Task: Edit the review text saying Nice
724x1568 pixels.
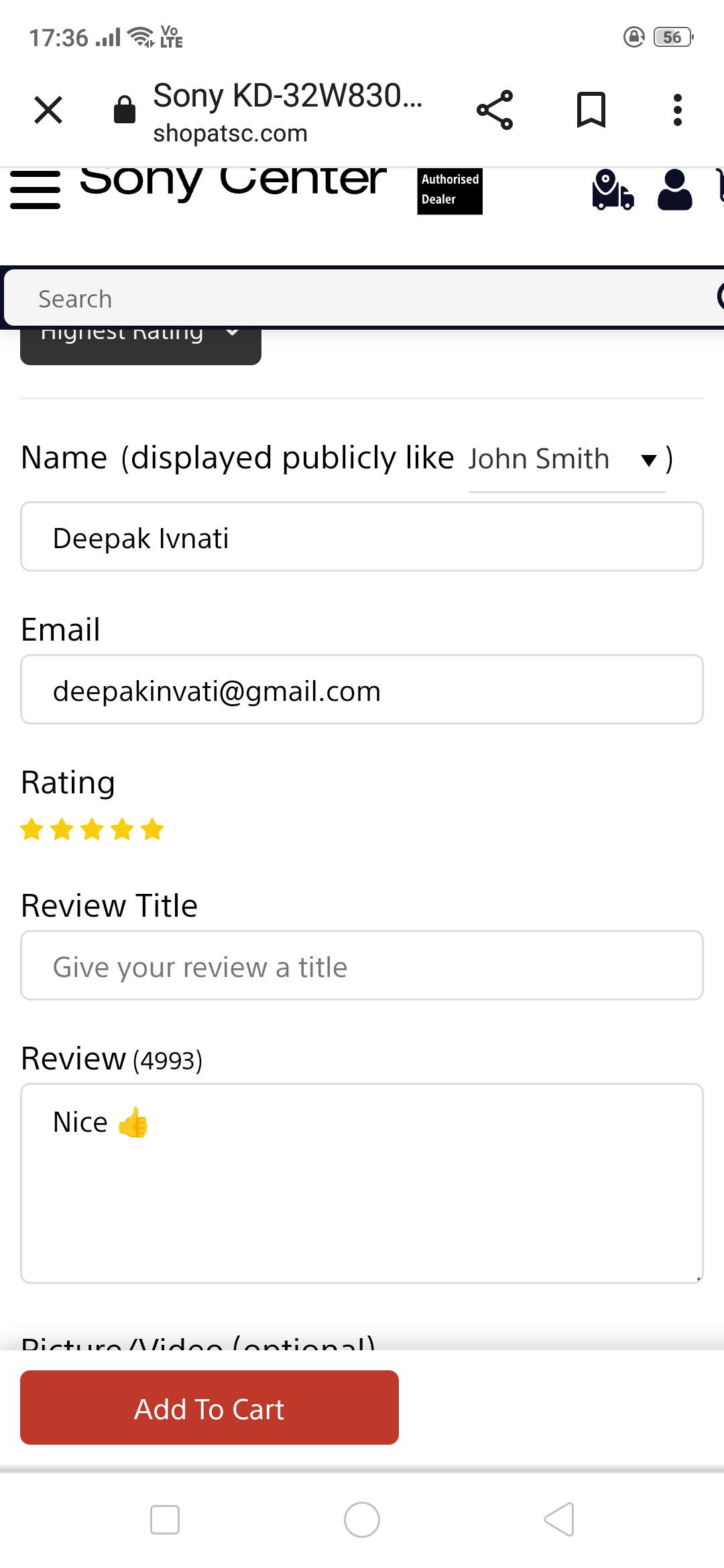Action: (362, 1183)
